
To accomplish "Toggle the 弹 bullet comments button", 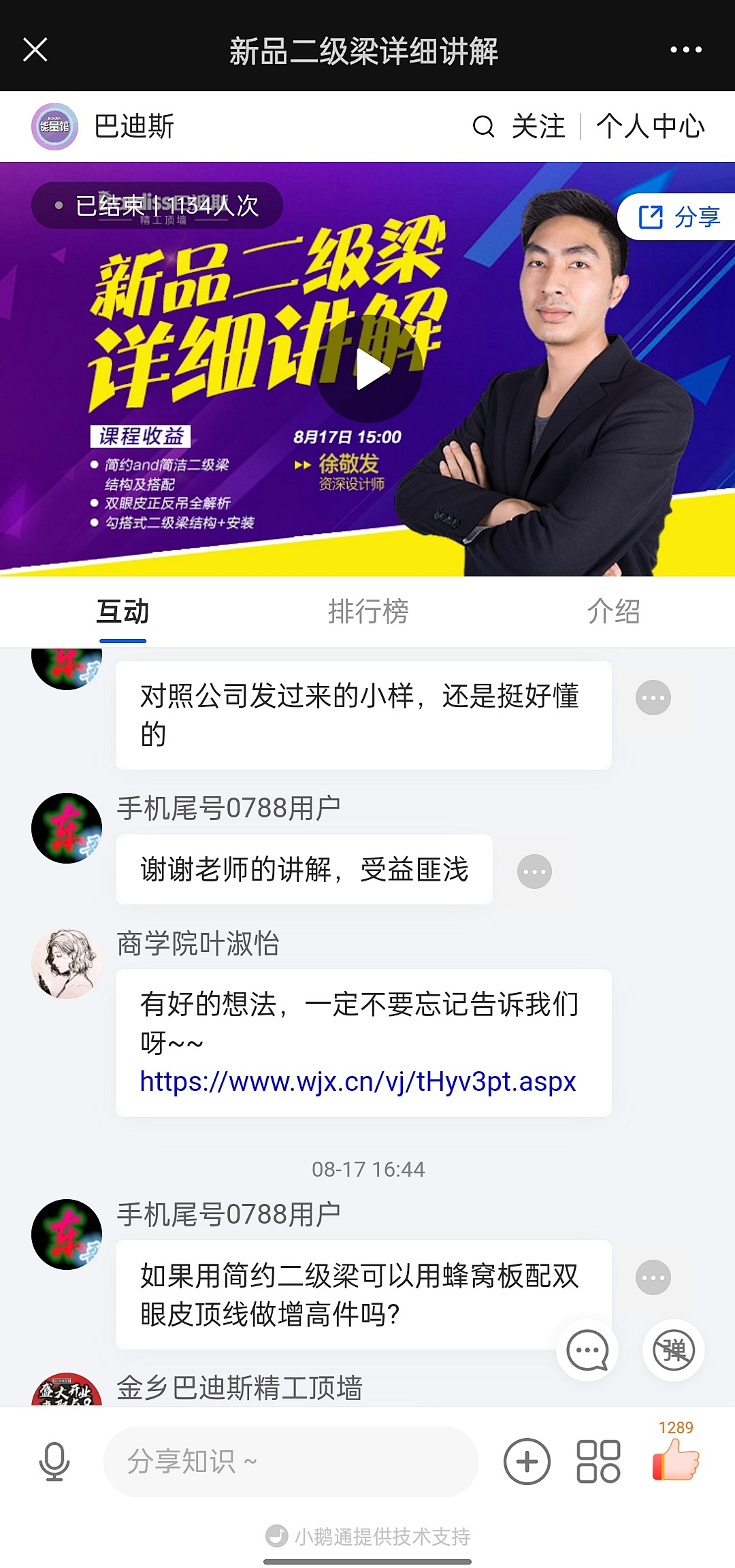I will click(x=674, y=1350).
